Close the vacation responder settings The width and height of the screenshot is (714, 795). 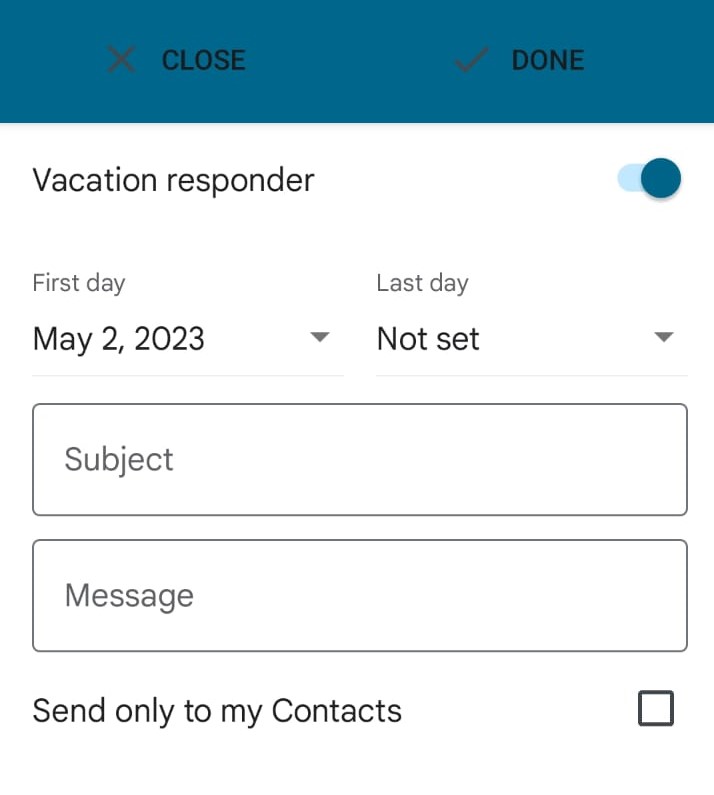point(177,60)
